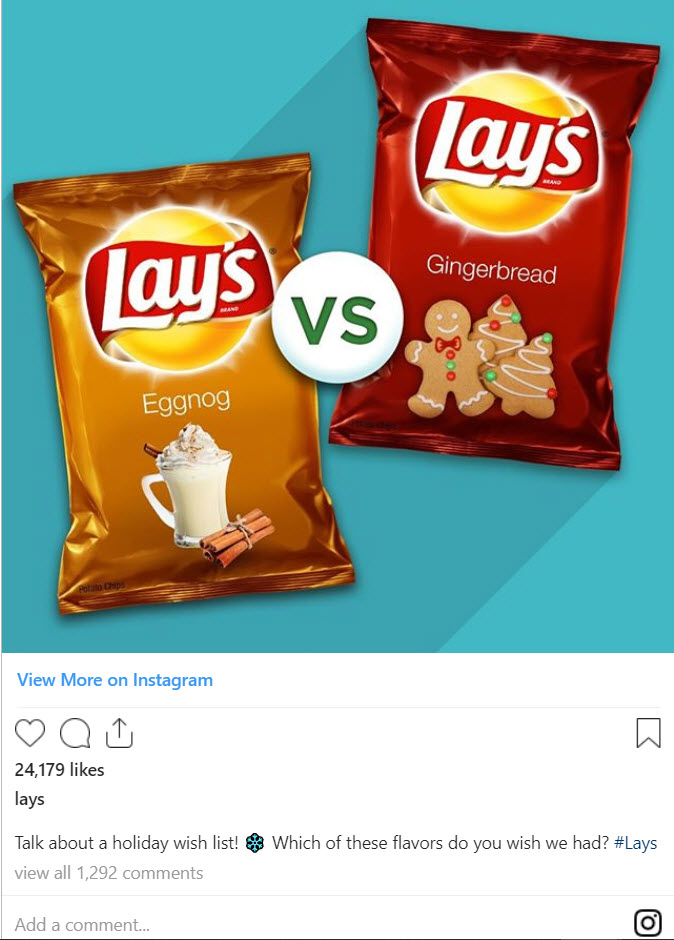Tap View More on Instagram link

pos(115,680)
